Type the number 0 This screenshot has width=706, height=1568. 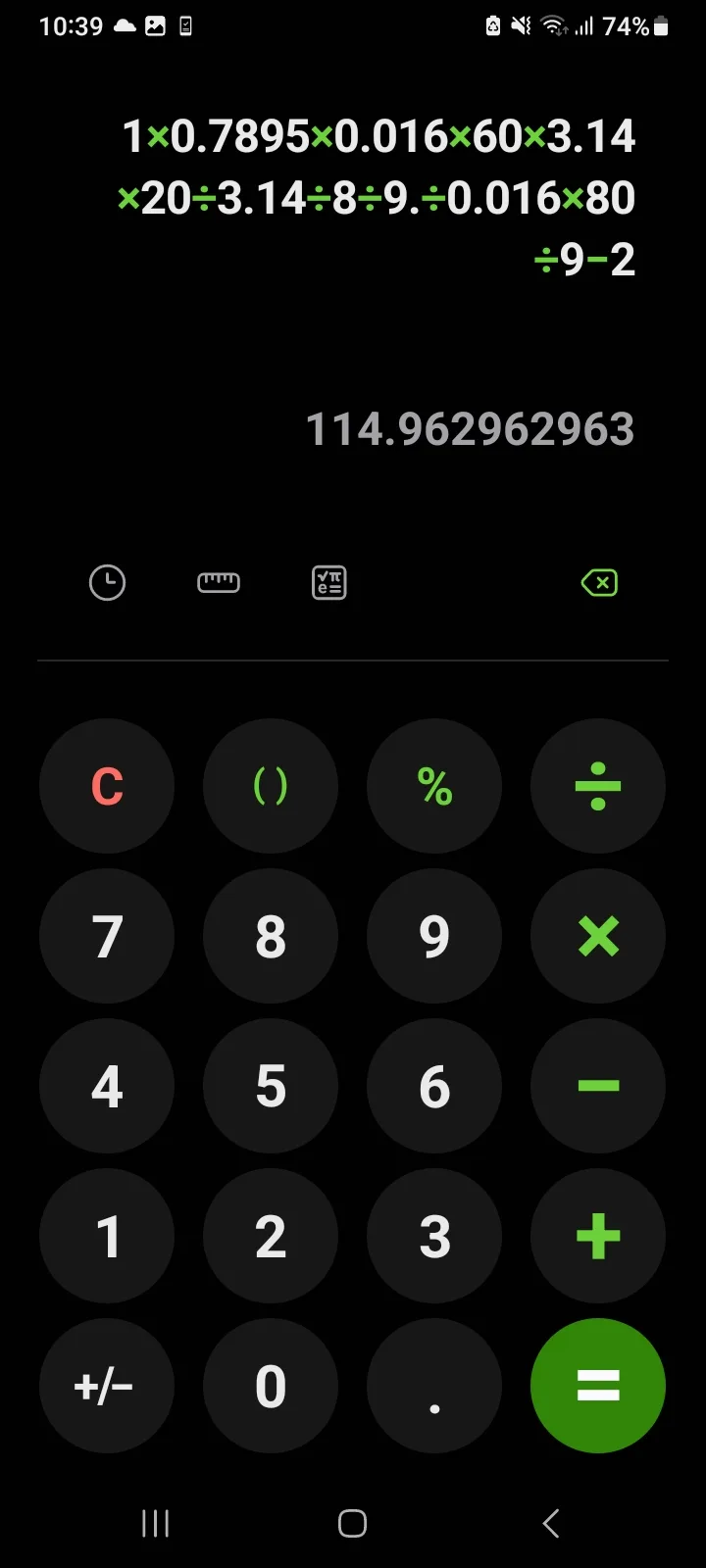pyautogui.click(x=271, y=1386)
